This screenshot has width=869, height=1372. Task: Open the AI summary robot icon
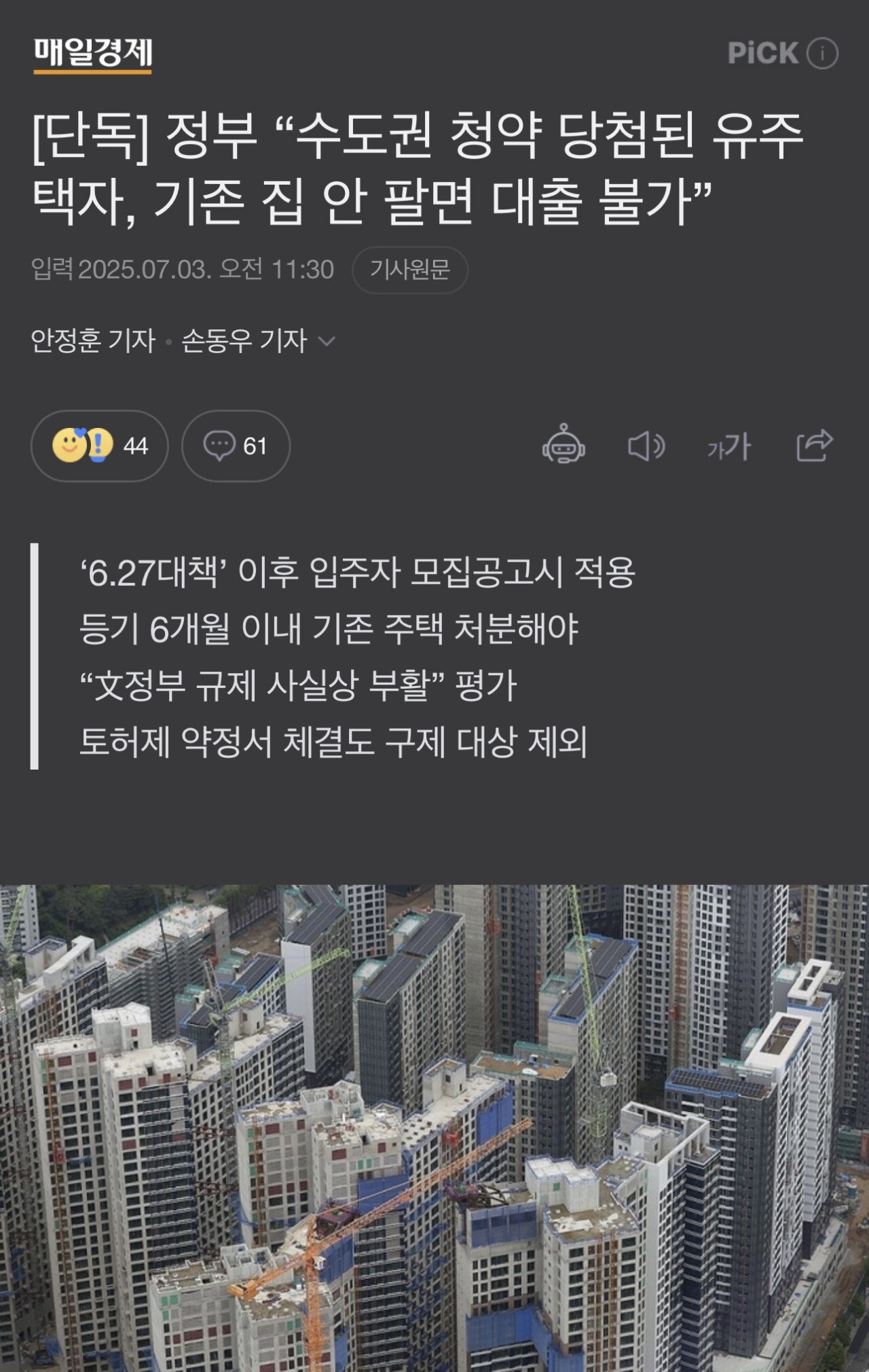coord(563,446)
